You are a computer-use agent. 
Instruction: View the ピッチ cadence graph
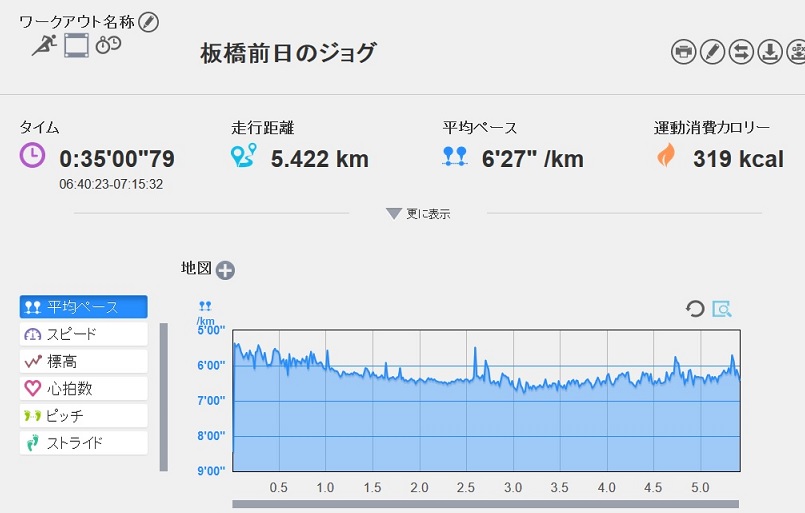click(83, 415)
